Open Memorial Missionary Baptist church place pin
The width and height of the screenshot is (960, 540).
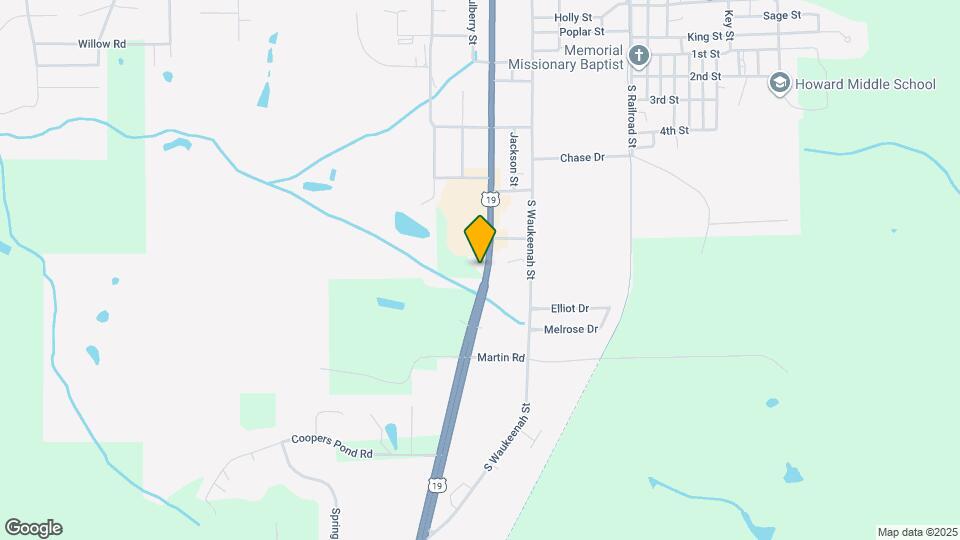click(x=639, y=56)
